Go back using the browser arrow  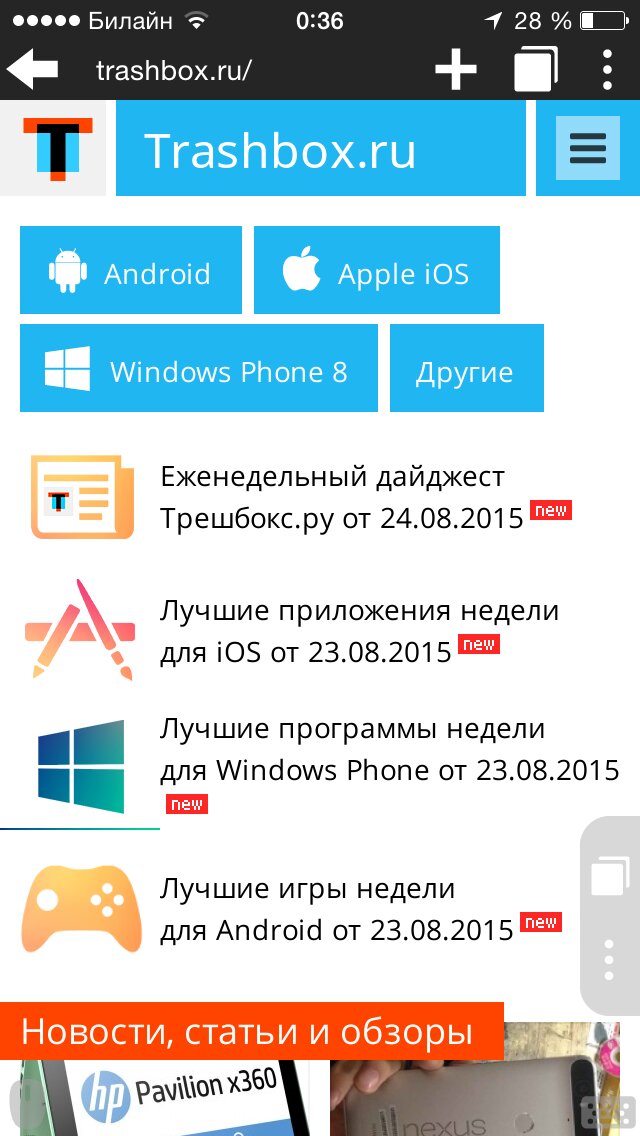pyautogui.click(x=33, y=70)
